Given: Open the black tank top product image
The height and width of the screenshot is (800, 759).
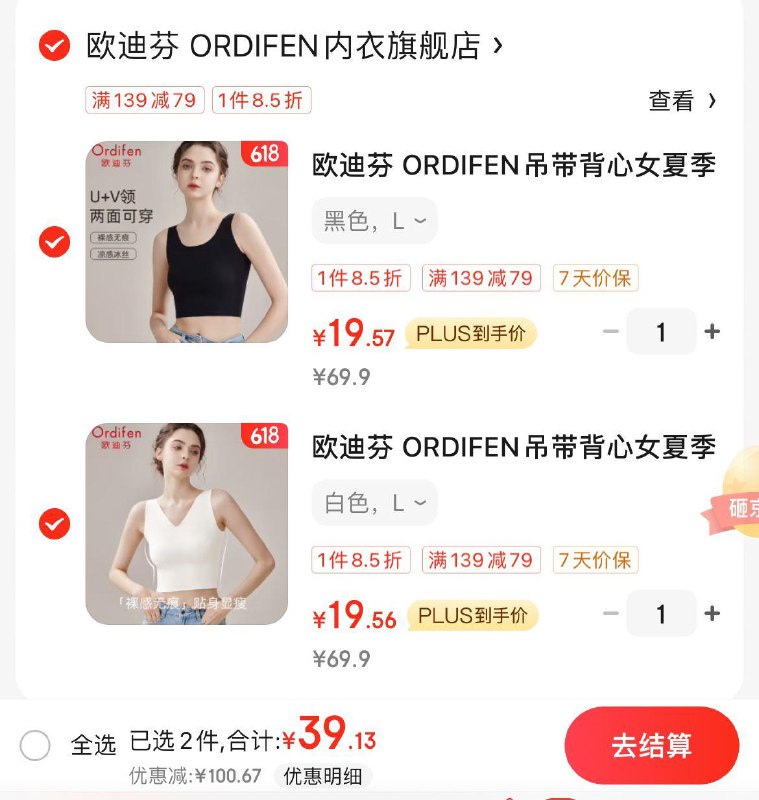Looking at the screenshot, I should tap(186, 242).
